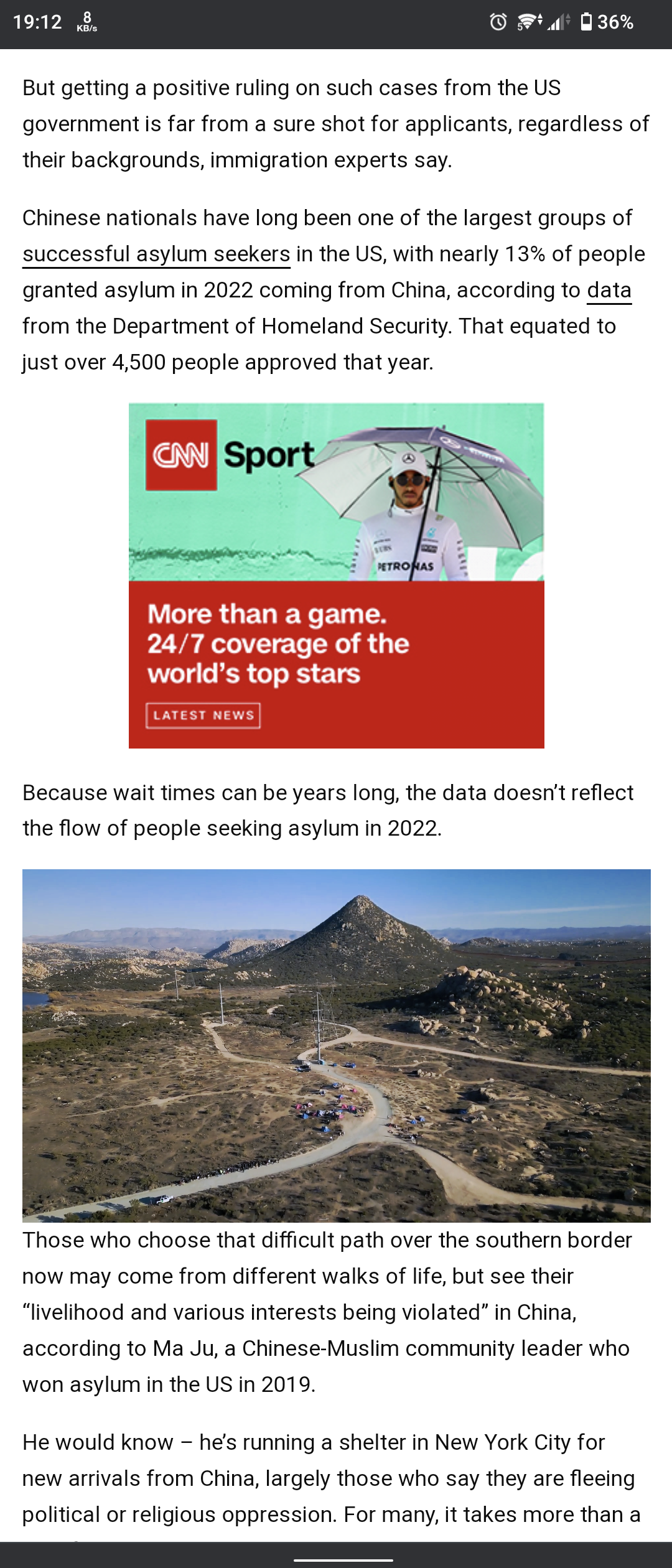
Task: Open the 'data' hyperlink about Homeland Security
Action: (x=609, y=289)
